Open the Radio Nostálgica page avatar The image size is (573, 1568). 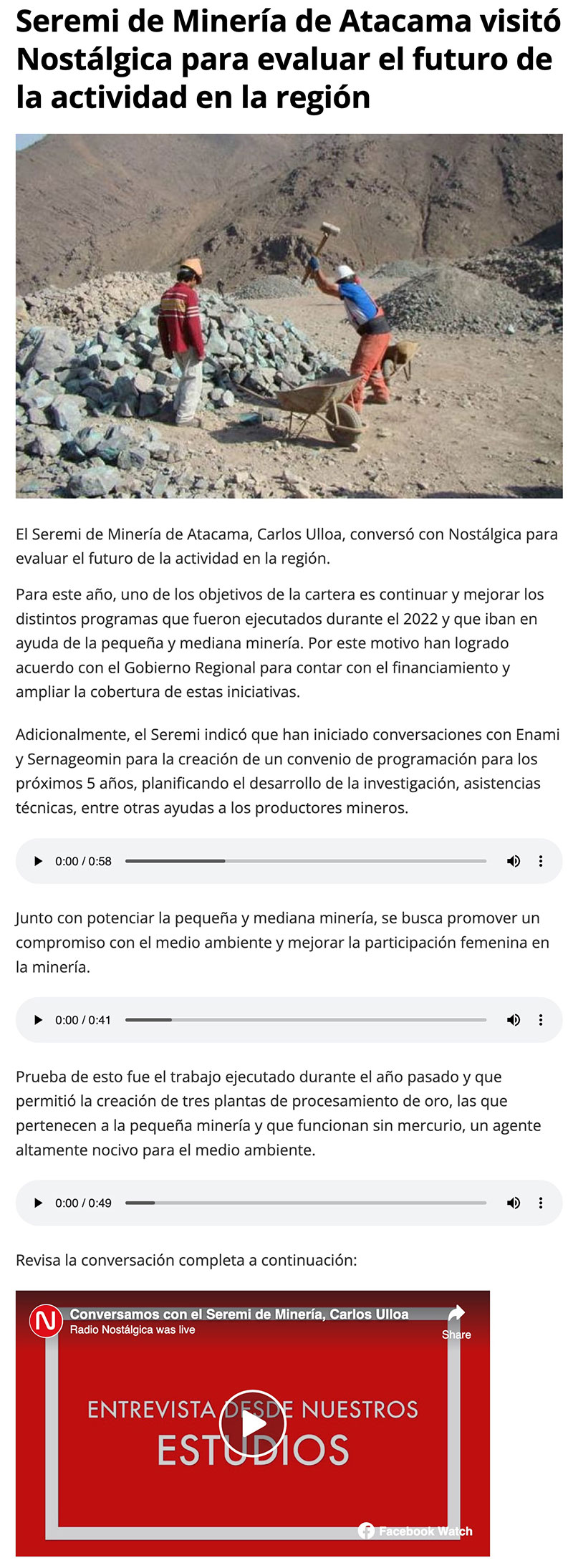click(46, 1321)
